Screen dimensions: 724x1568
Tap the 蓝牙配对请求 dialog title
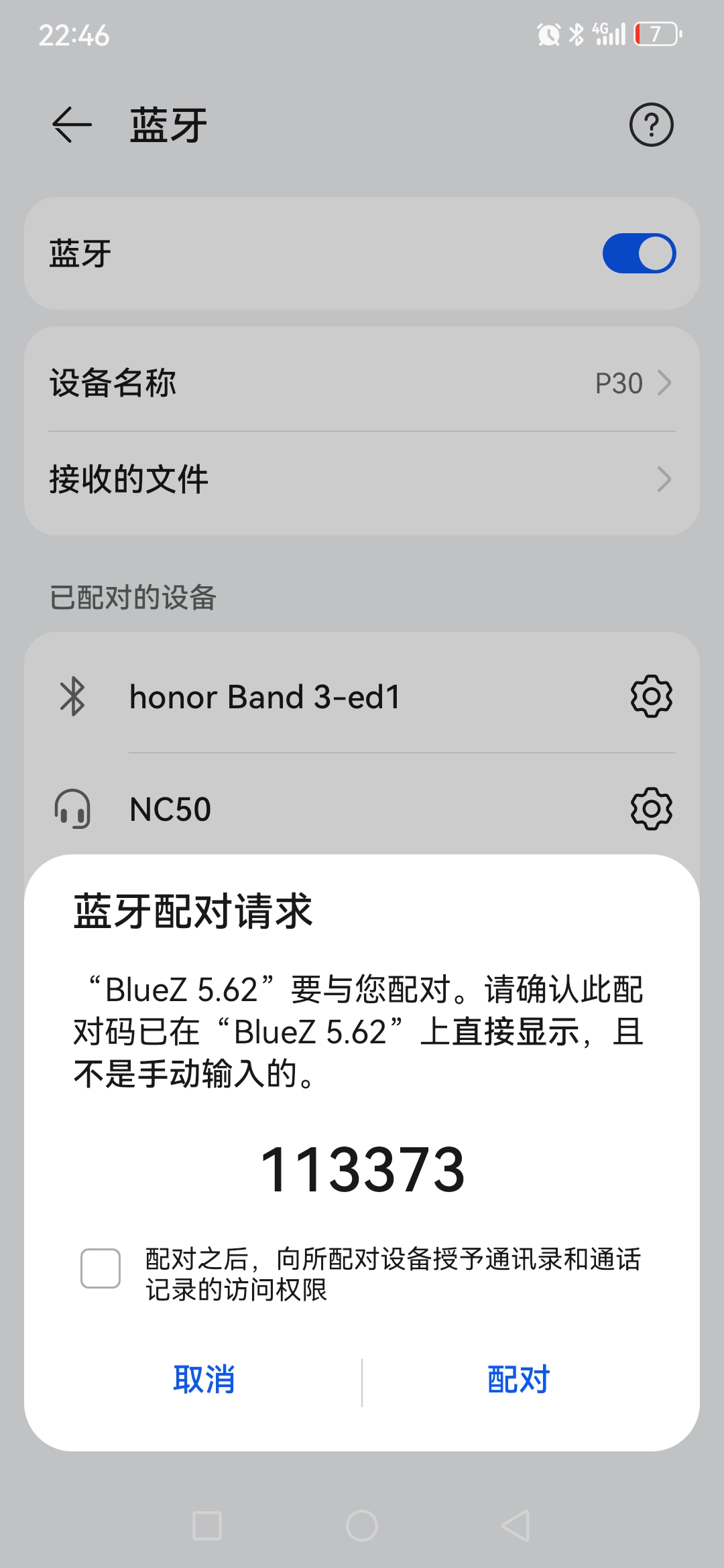(192, 911)
